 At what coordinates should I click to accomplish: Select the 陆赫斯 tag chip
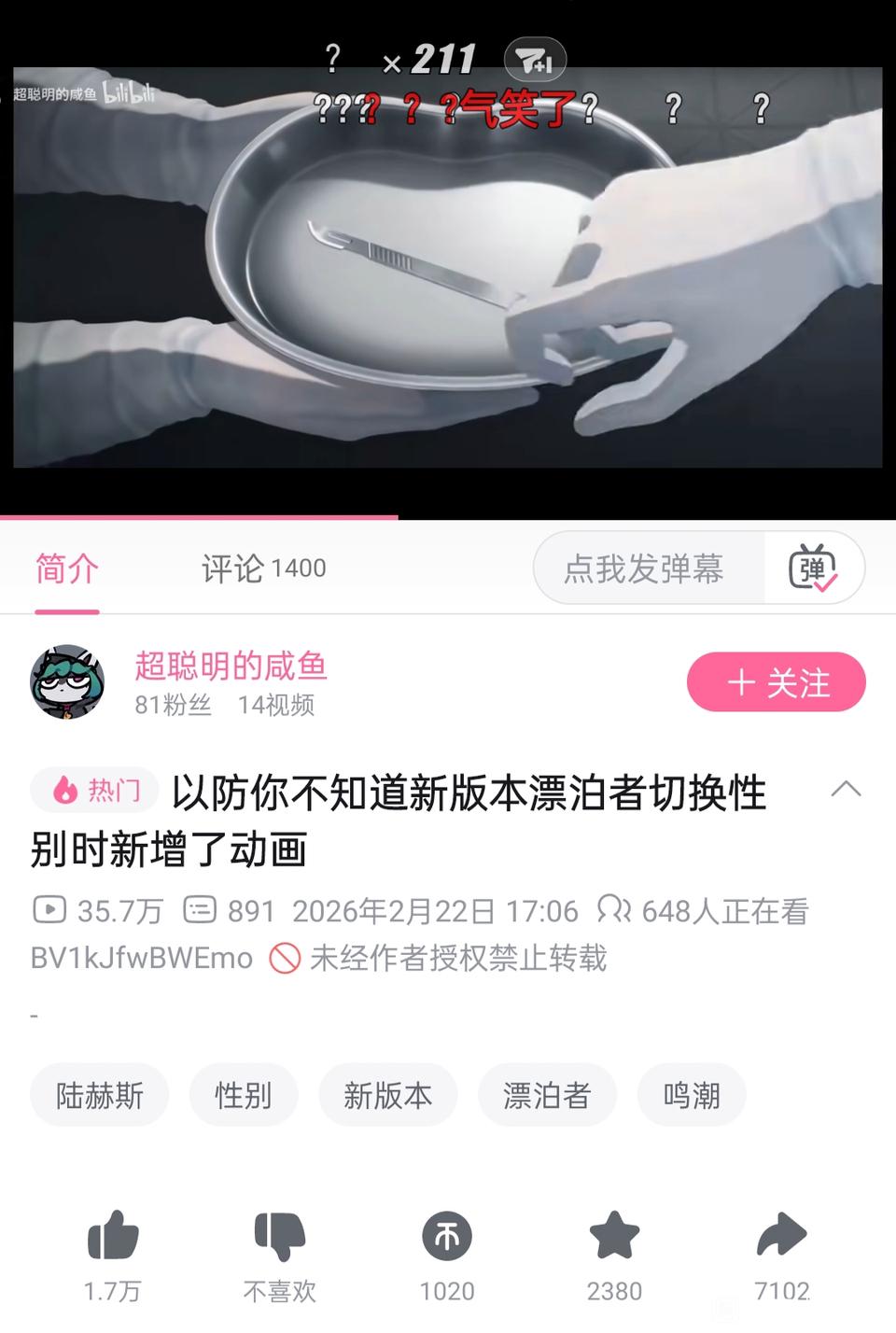coord(100,1095)
